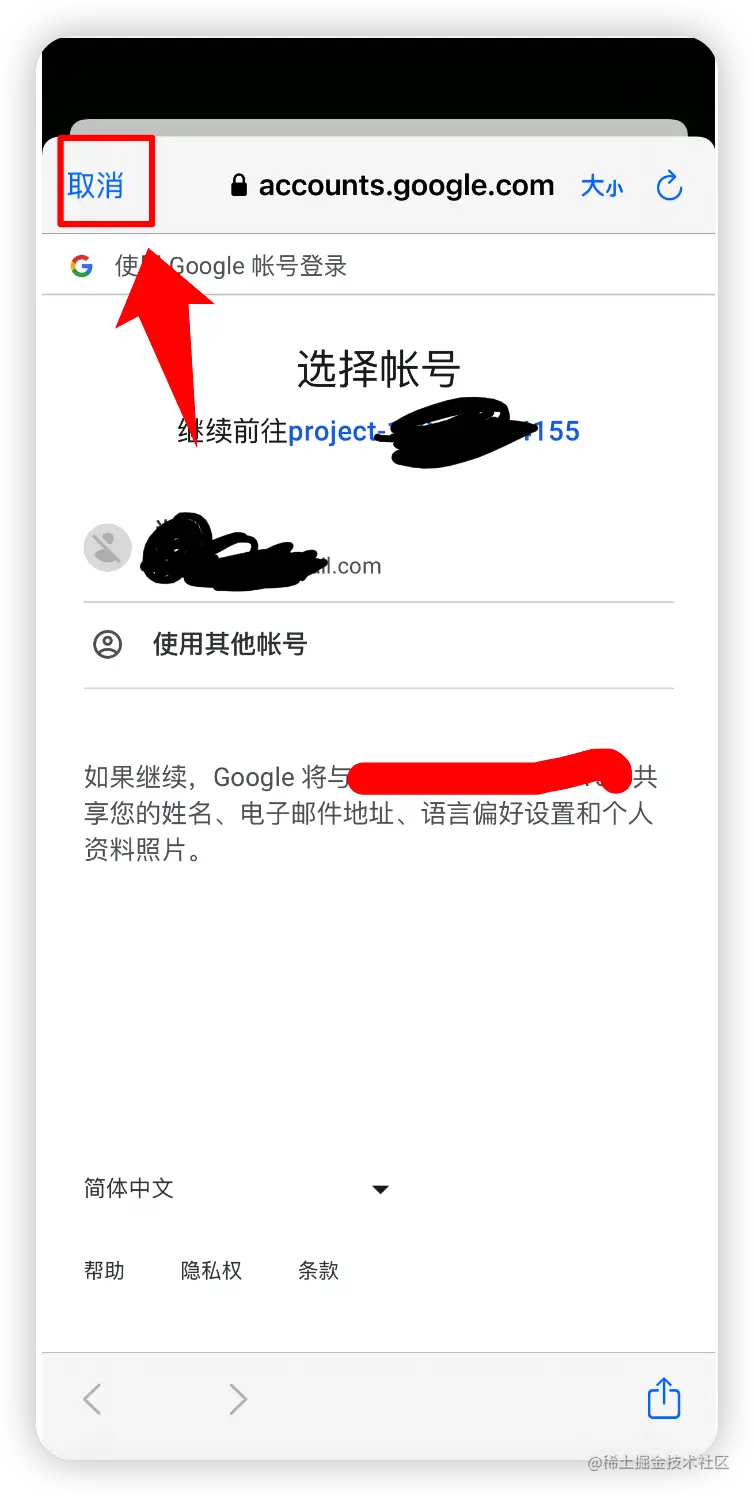Open the 条款 link

(x=318, y=1270)
